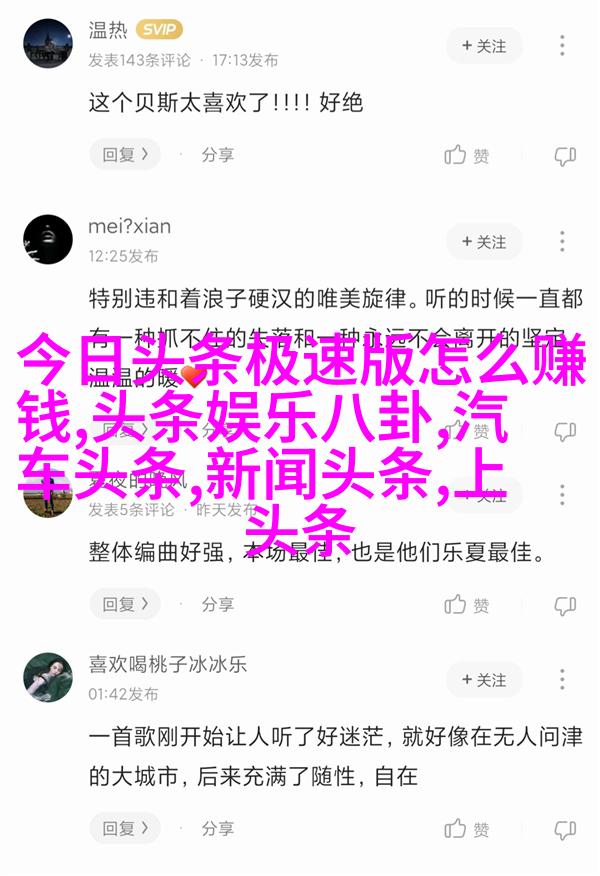Like 温热's comment
The height and width of the screenshot is (876, 600).
466,156
